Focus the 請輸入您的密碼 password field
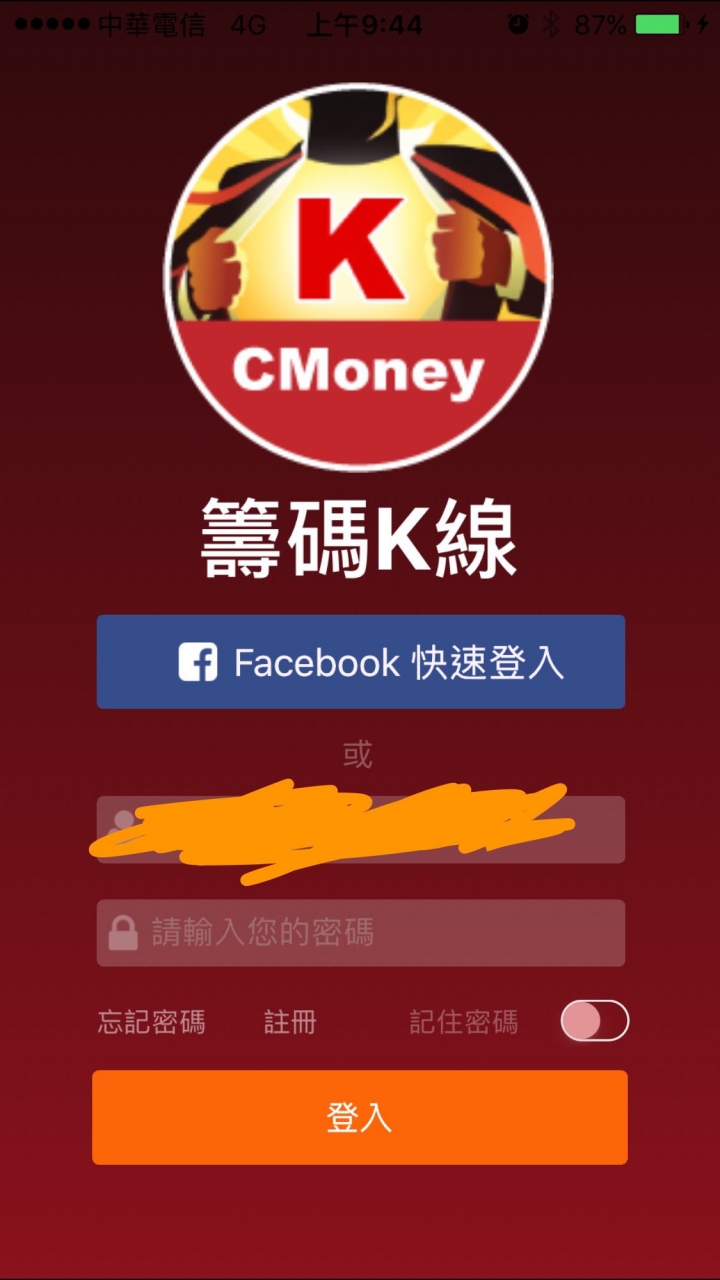720x1280 pixels. (x=360, y=933)
